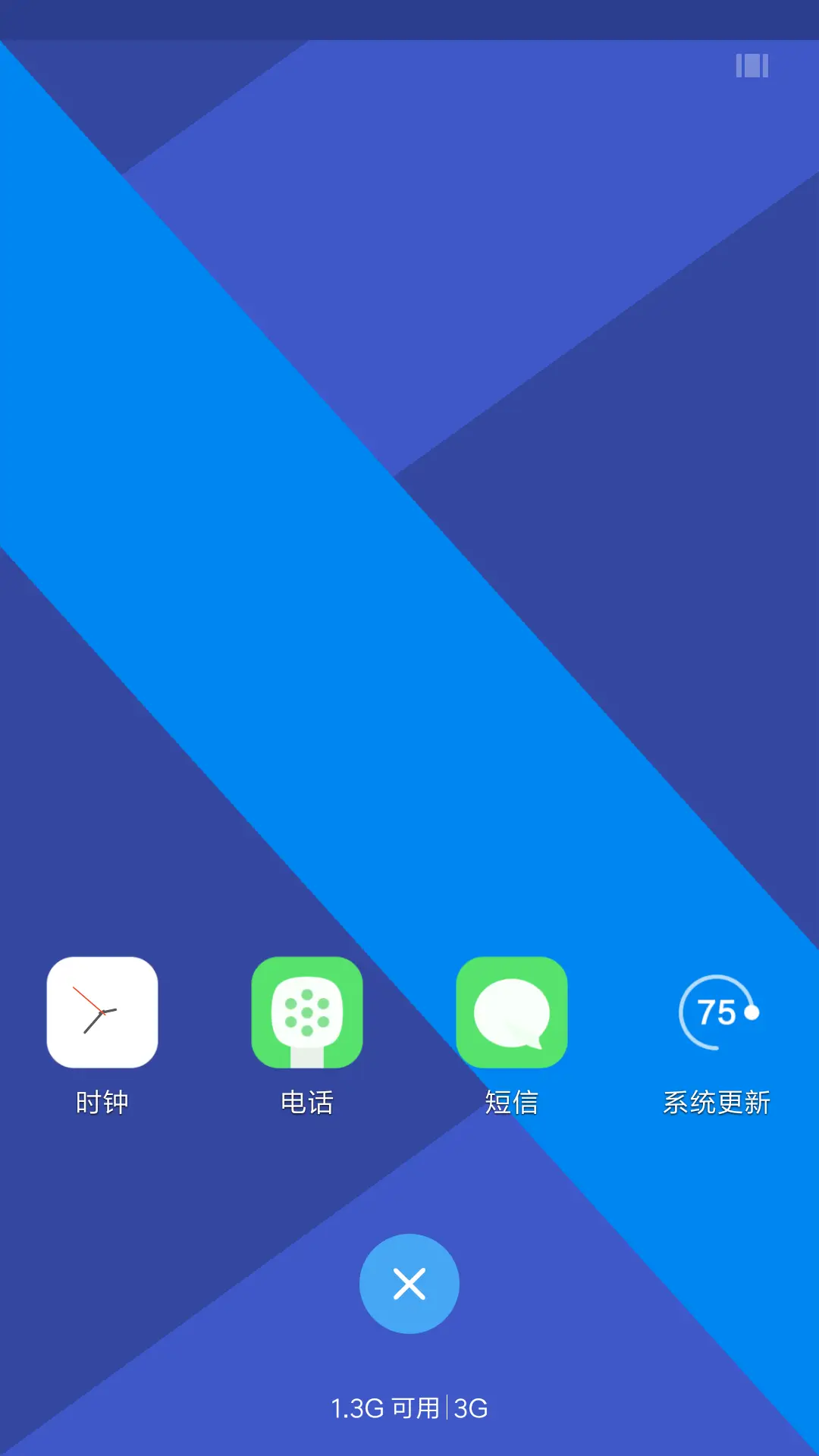The image size is (819, 1456).
Task: Dismiss the screen with the circular X button
Action: coord(409,1283)
